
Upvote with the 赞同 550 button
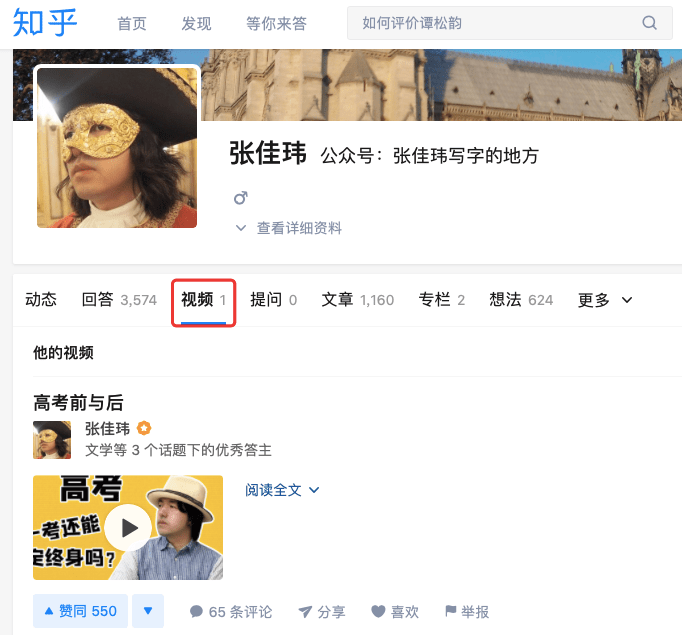pos(80,611)
